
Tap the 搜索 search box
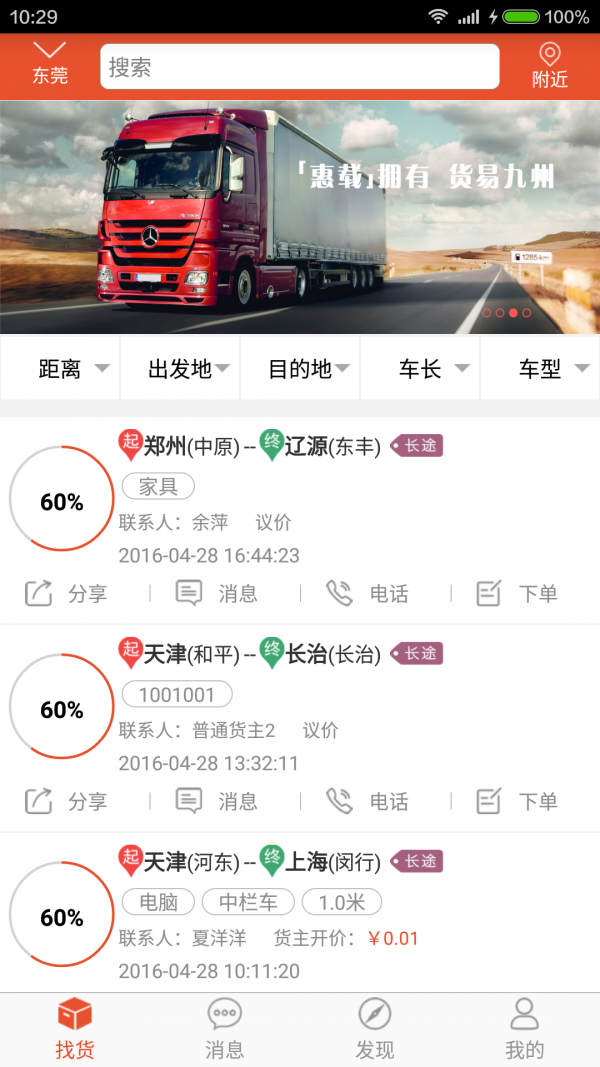299,67
